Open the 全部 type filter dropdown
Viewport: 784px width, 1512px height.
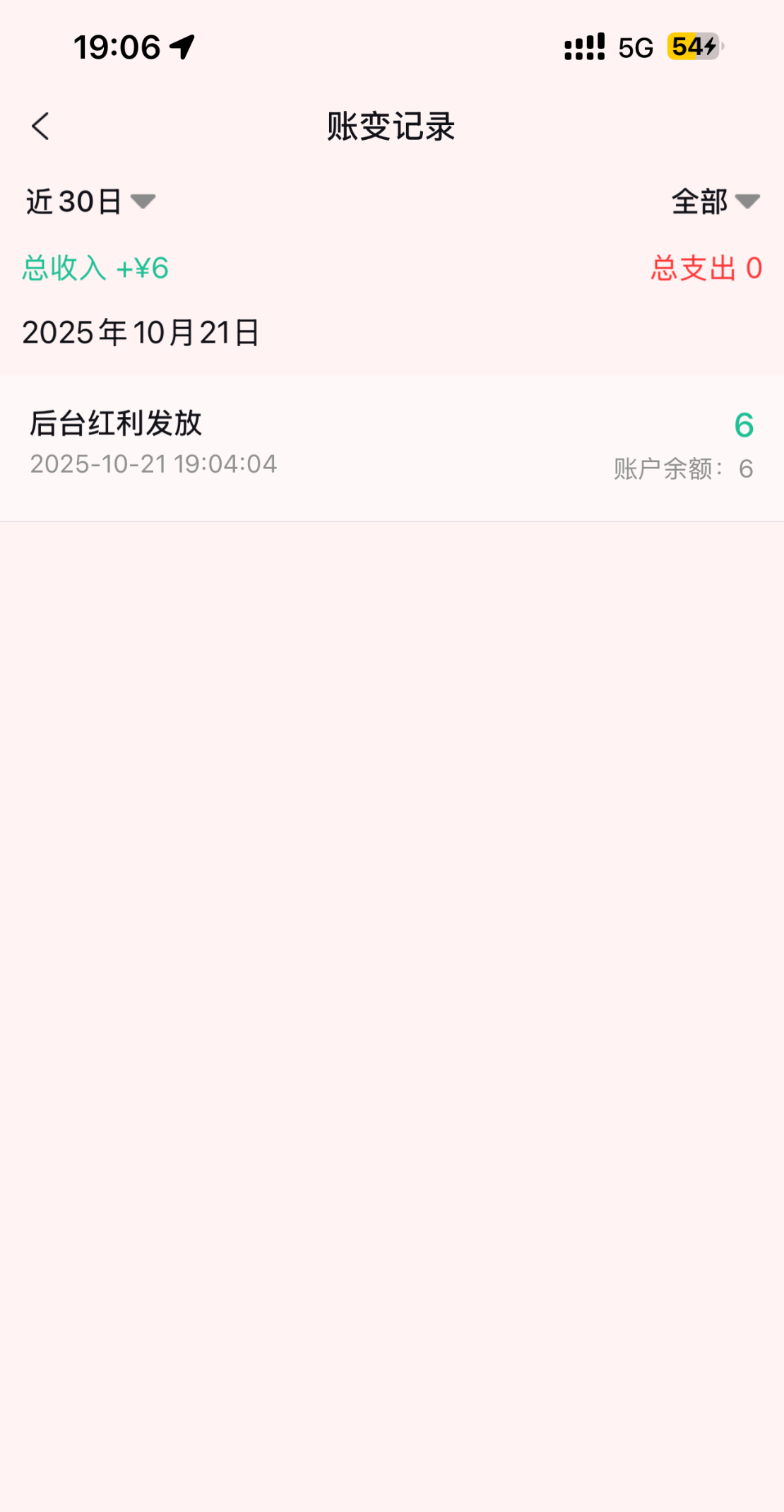tap(714, 202)
